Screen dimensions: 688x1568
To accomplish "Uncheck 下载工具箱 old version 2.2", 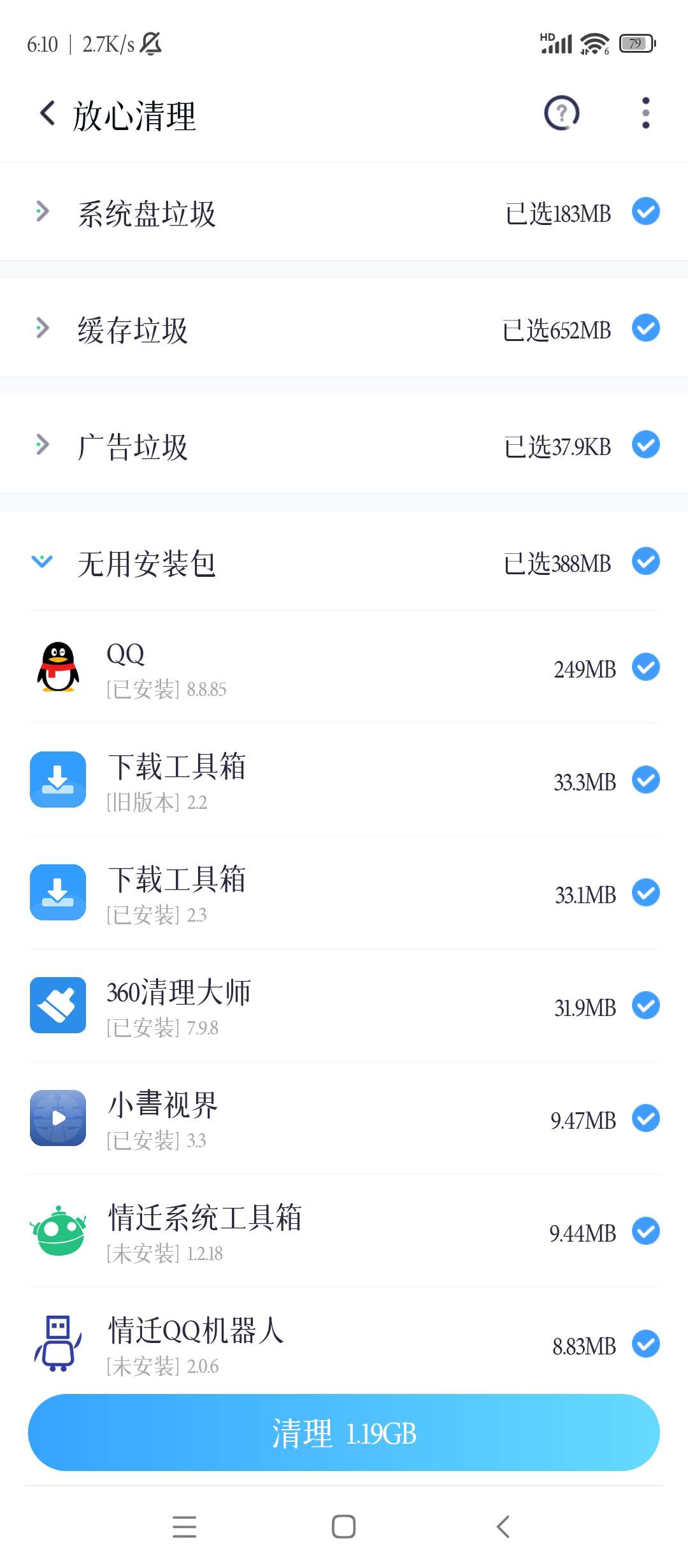I will 645,780.
